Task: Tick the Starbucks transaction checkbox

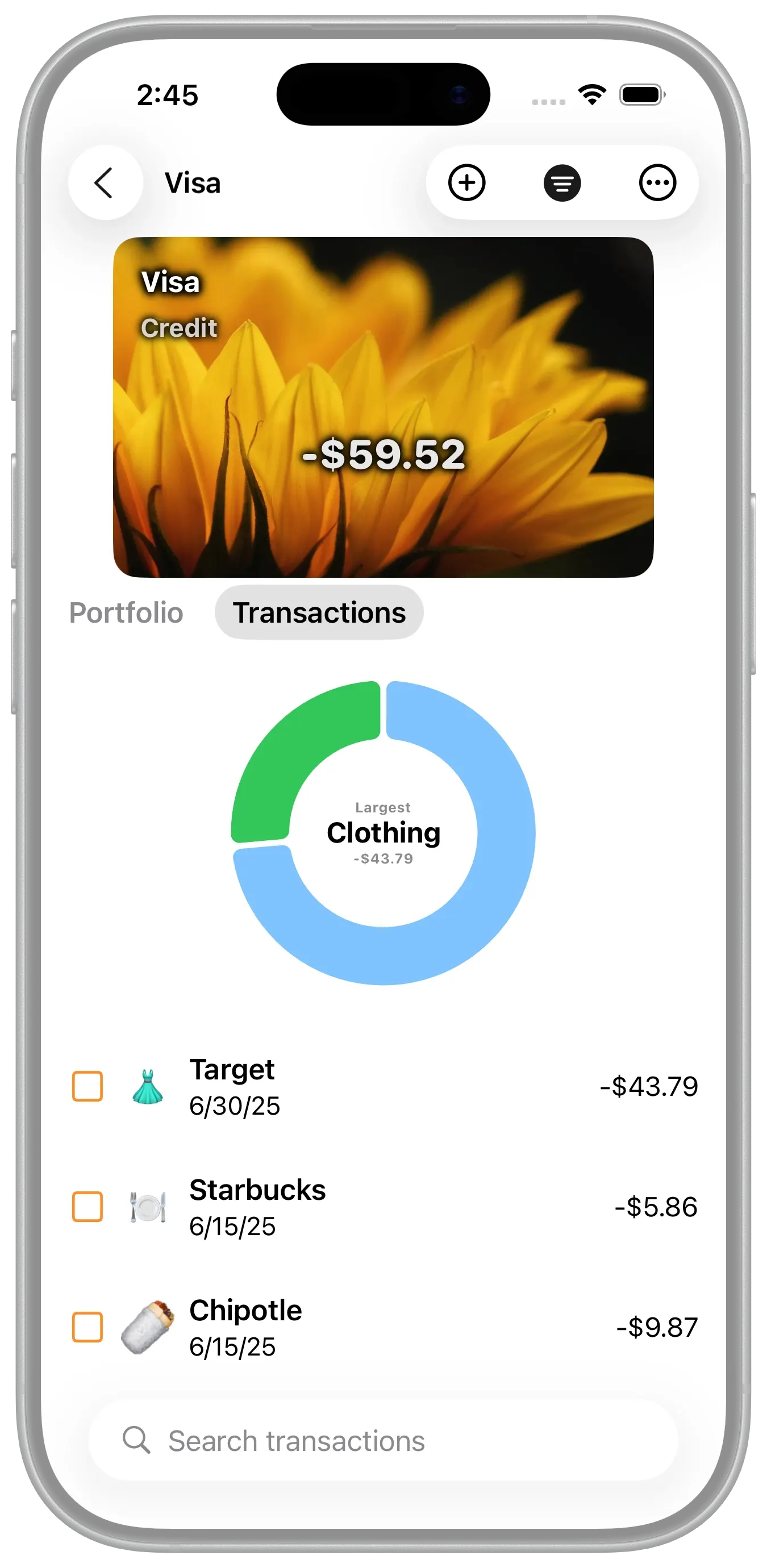Action: pos(87,1207)
